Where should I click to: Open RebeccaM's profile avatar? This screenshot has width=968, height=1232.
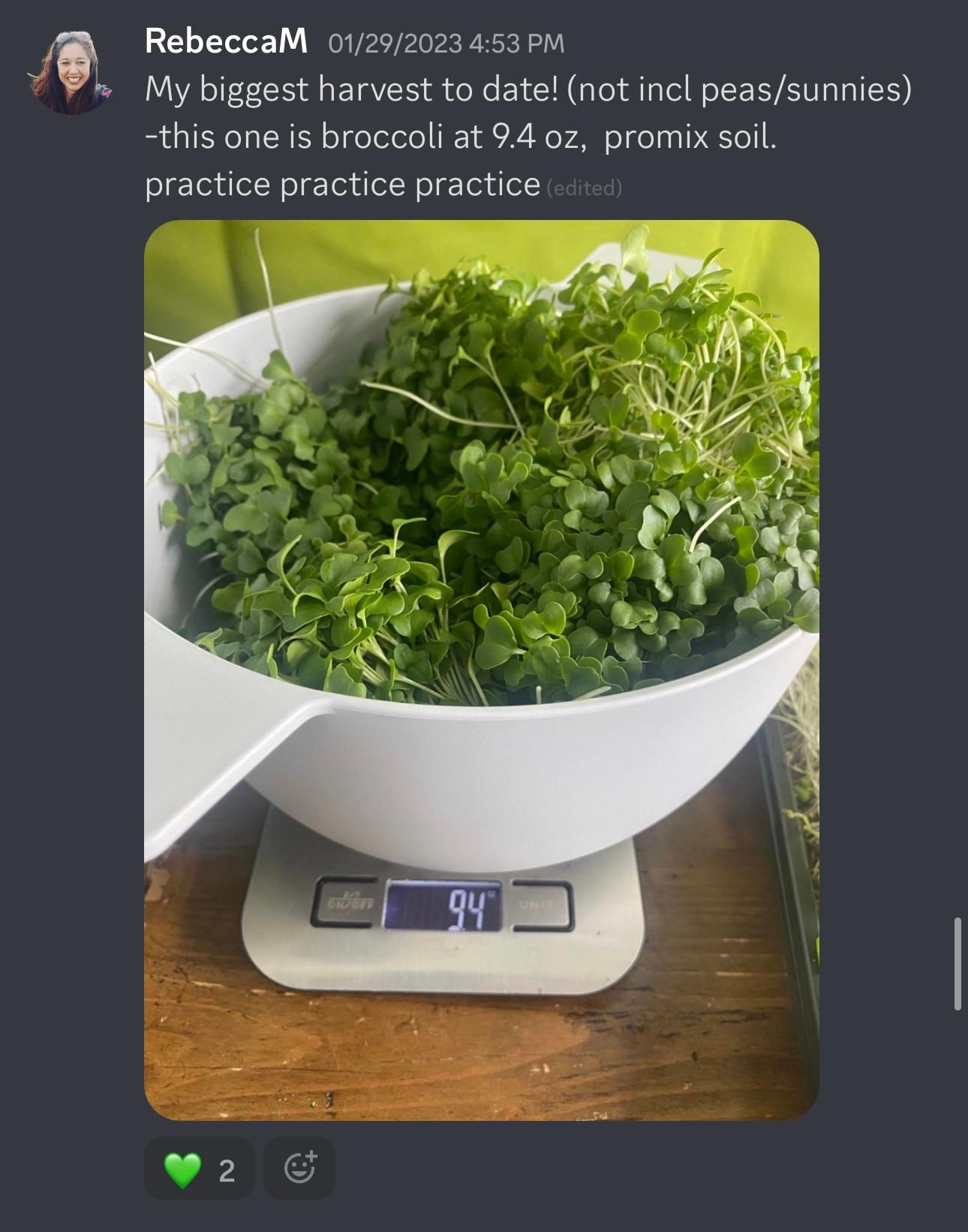click(72, 73)
